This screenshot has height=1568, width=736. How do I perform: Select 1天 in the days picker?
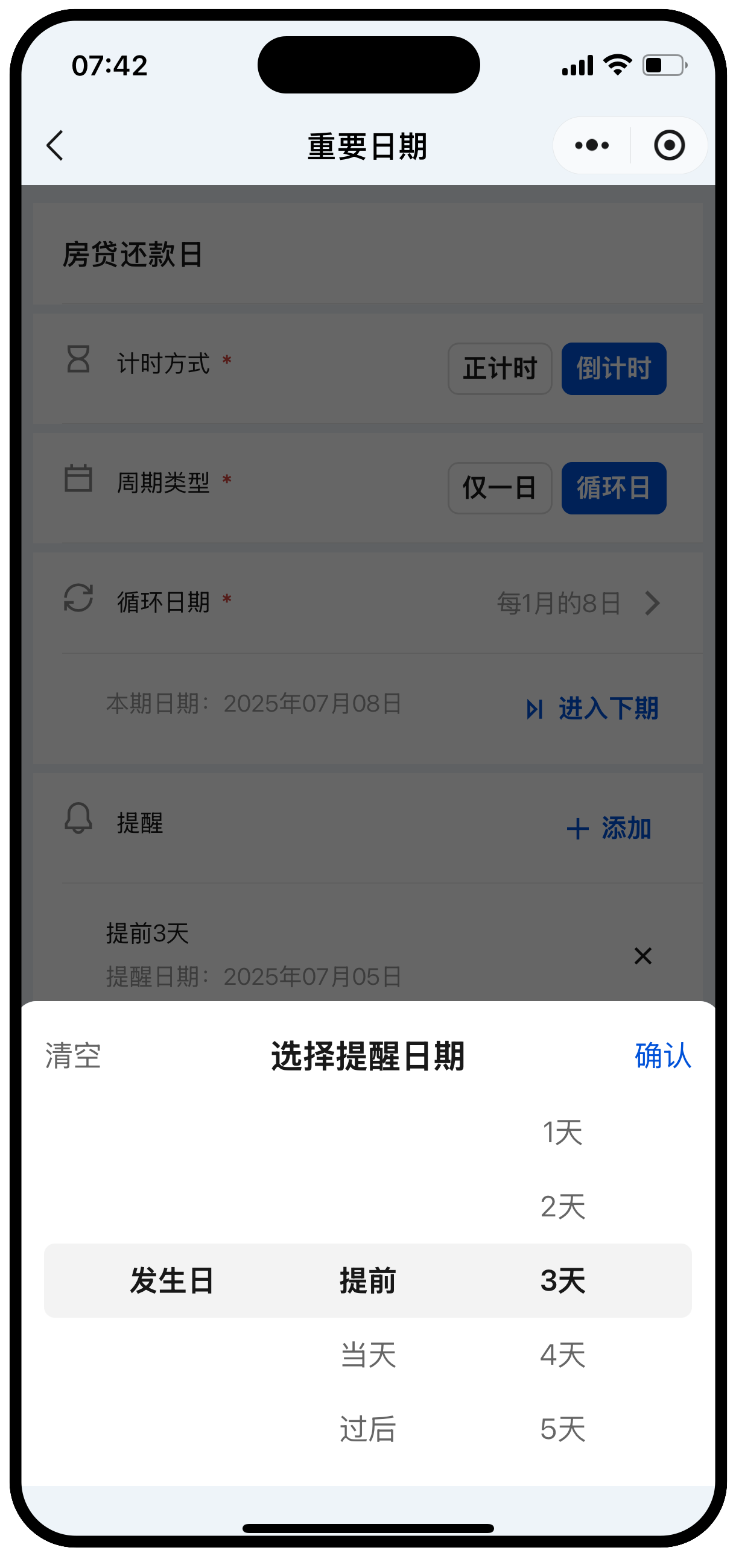pos(562,1133)
